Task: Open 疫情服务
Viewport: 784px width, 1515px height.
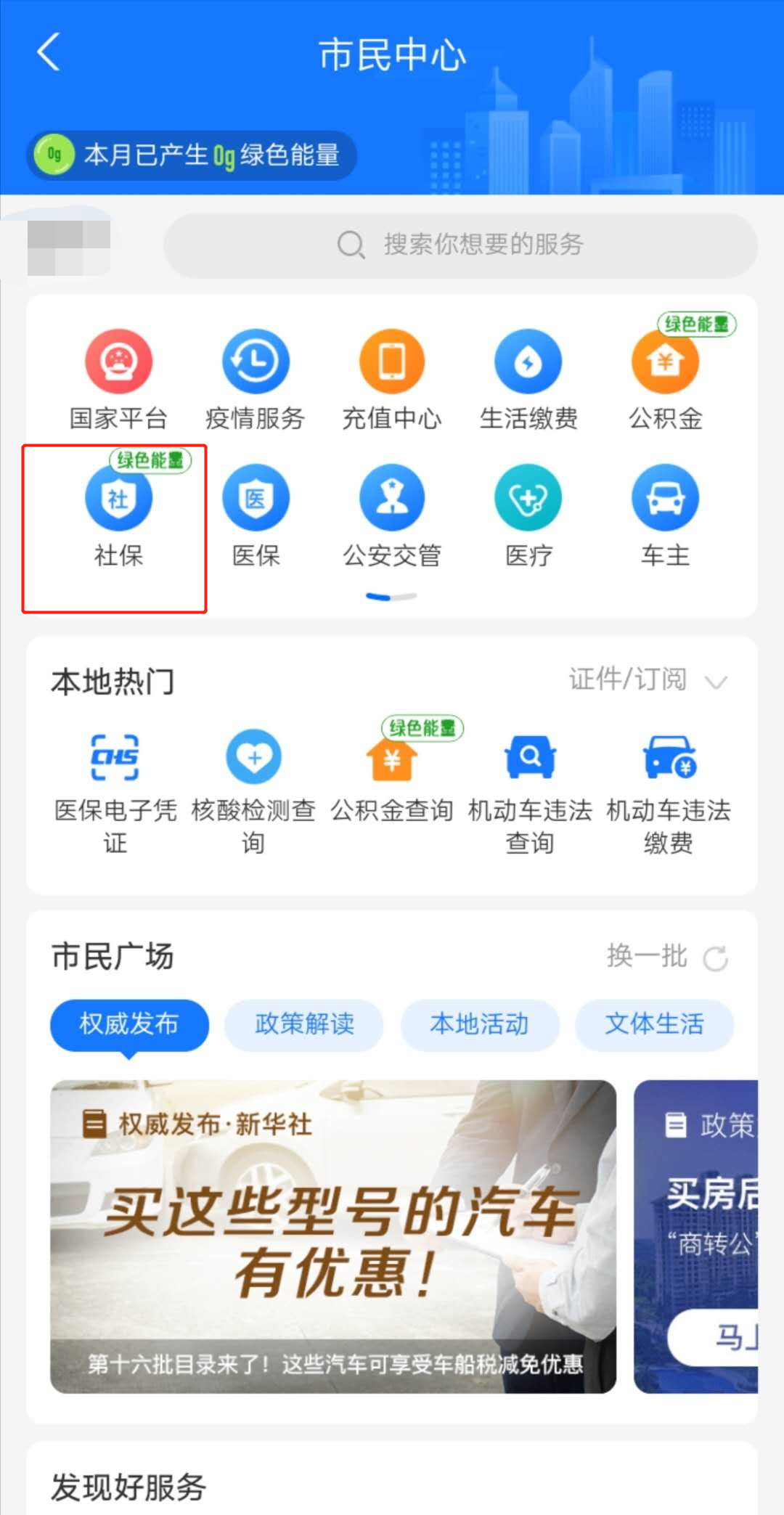Action: click(255, 379)
